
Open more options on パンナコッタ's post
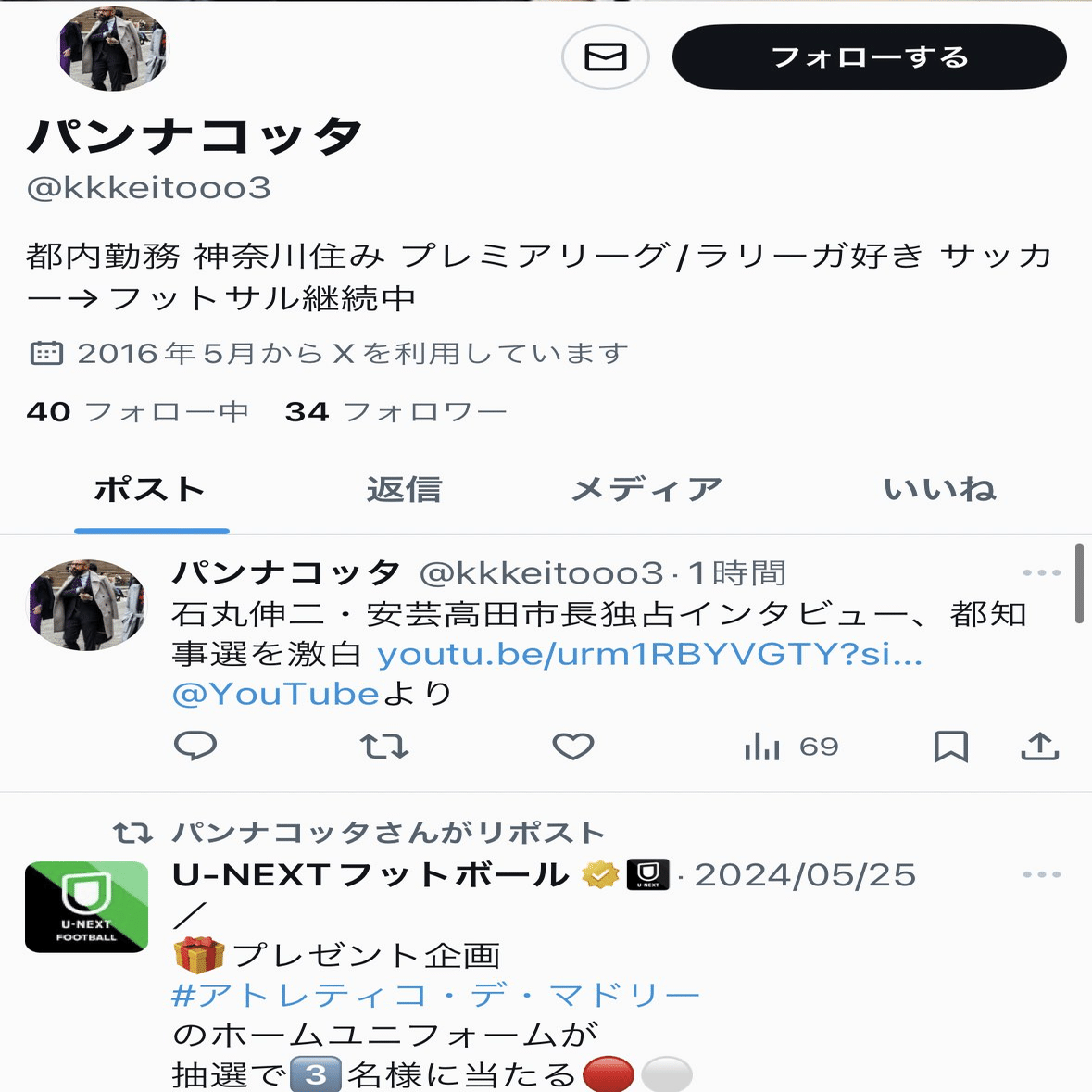point(1041,573)
